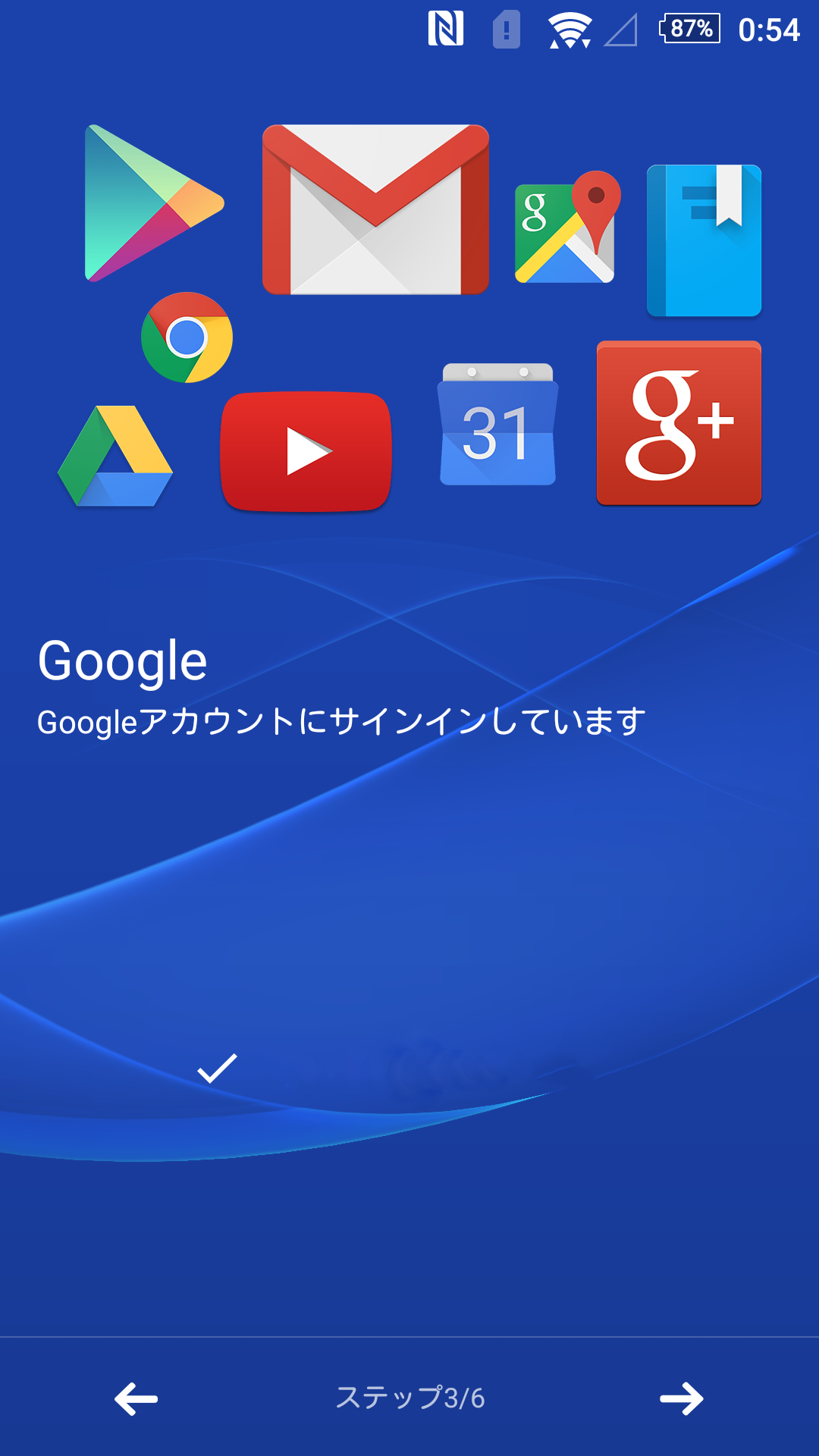This screenshot has height=1456, width=819.
Task: Go back to the previous setup step
Action: point(136,1398)
